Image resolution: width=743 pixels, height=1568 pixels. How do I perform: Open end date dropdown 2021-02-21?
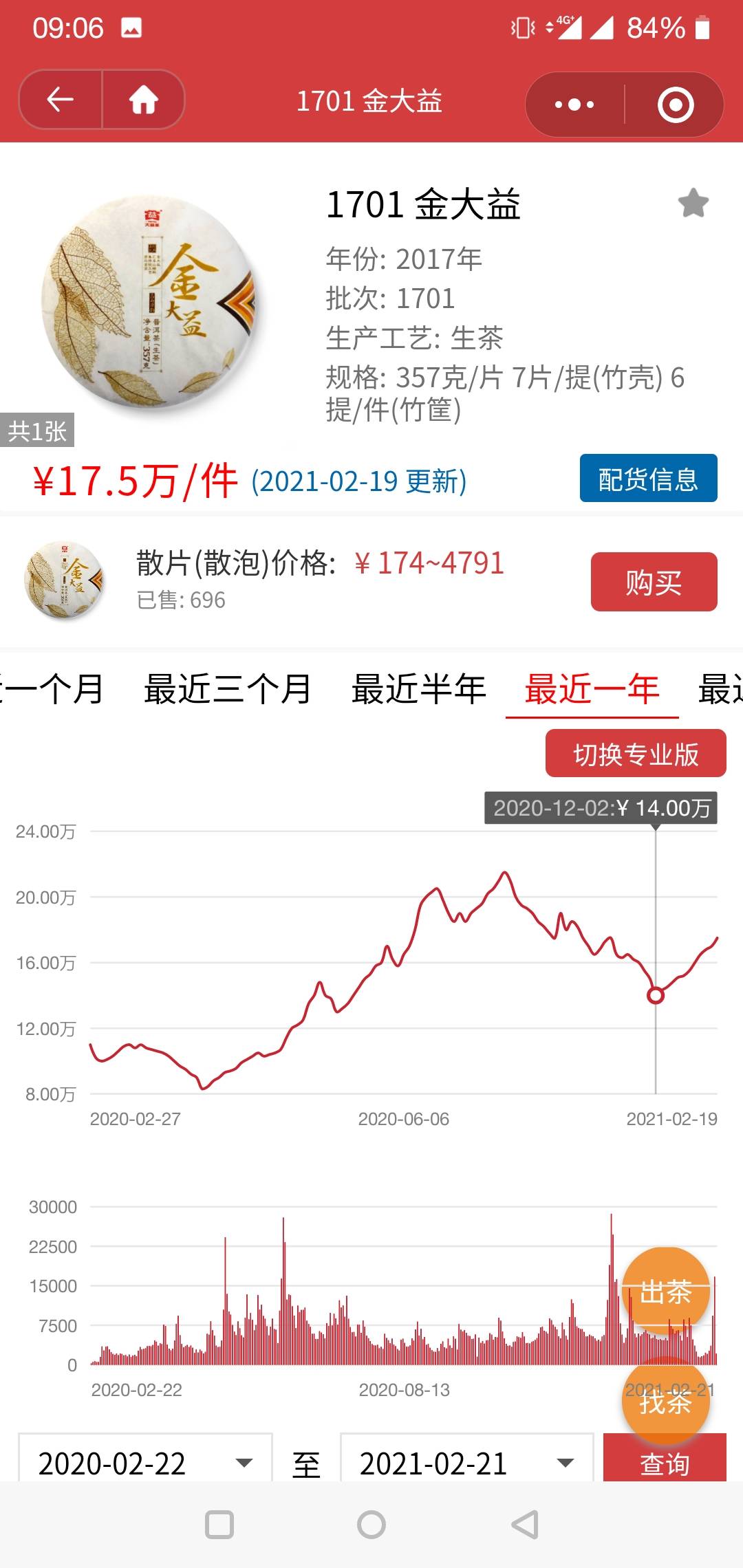click(466, 1458)
